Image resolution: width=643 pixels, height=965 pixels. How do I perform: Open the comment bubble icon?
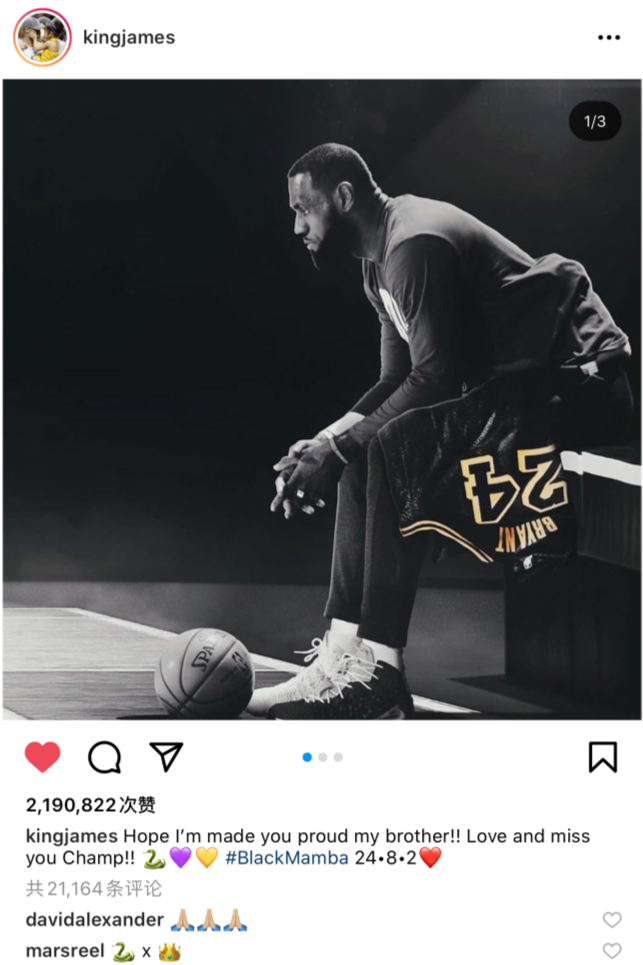click(x=104, y=757)
